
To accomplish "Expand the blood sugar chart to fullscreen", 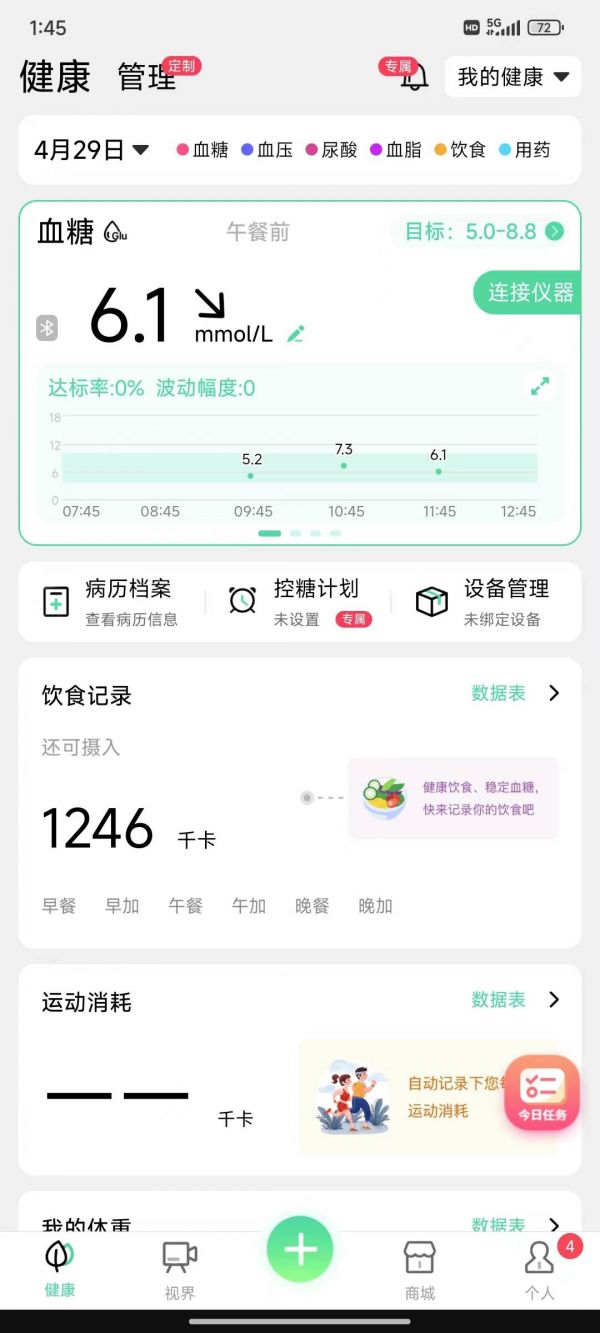I will [540, 386].
